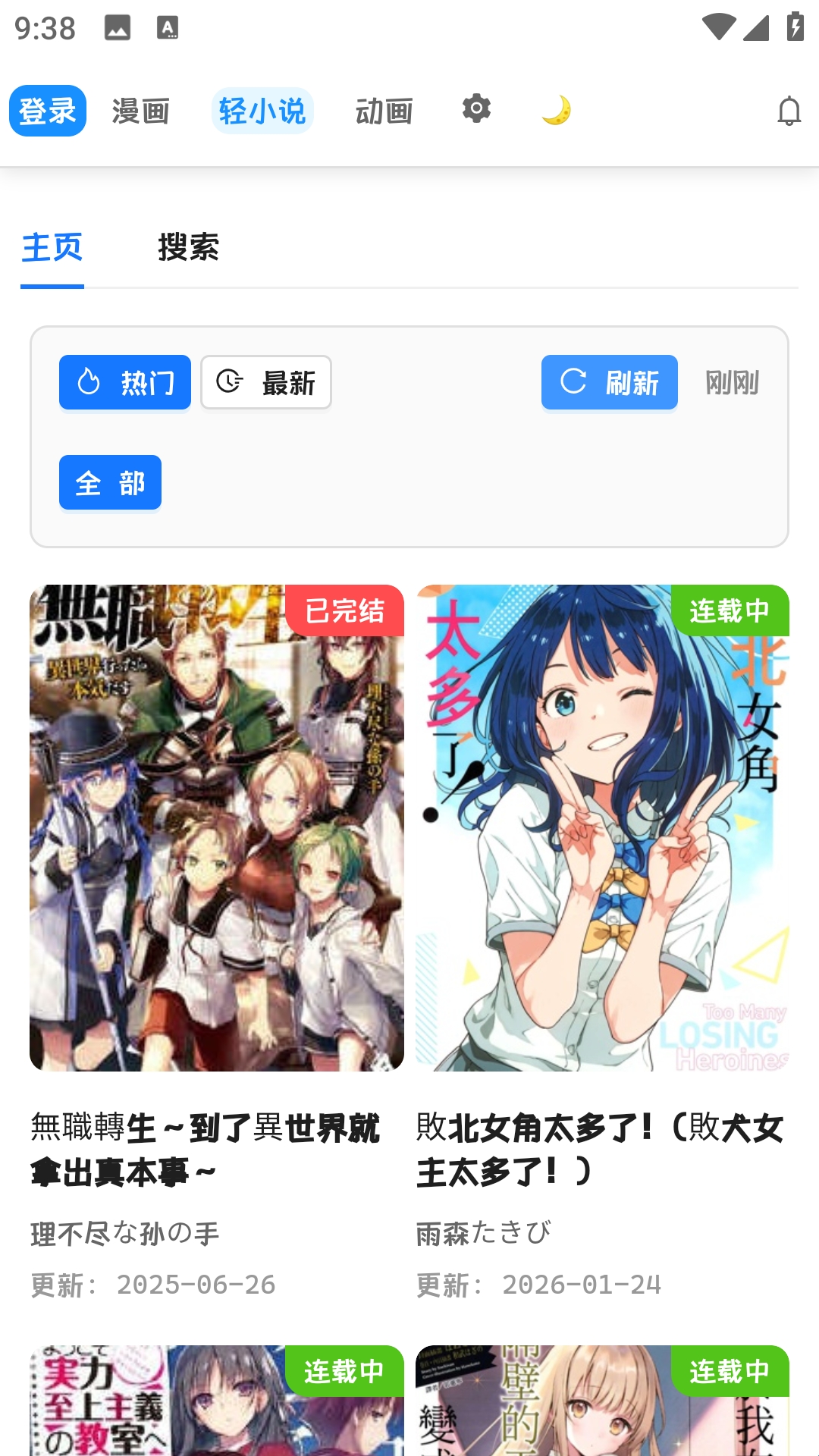The width and height of the screenshot is (819, 1456).
Task: Open the 無職轉生 novel card
Action: click(217, 827)
